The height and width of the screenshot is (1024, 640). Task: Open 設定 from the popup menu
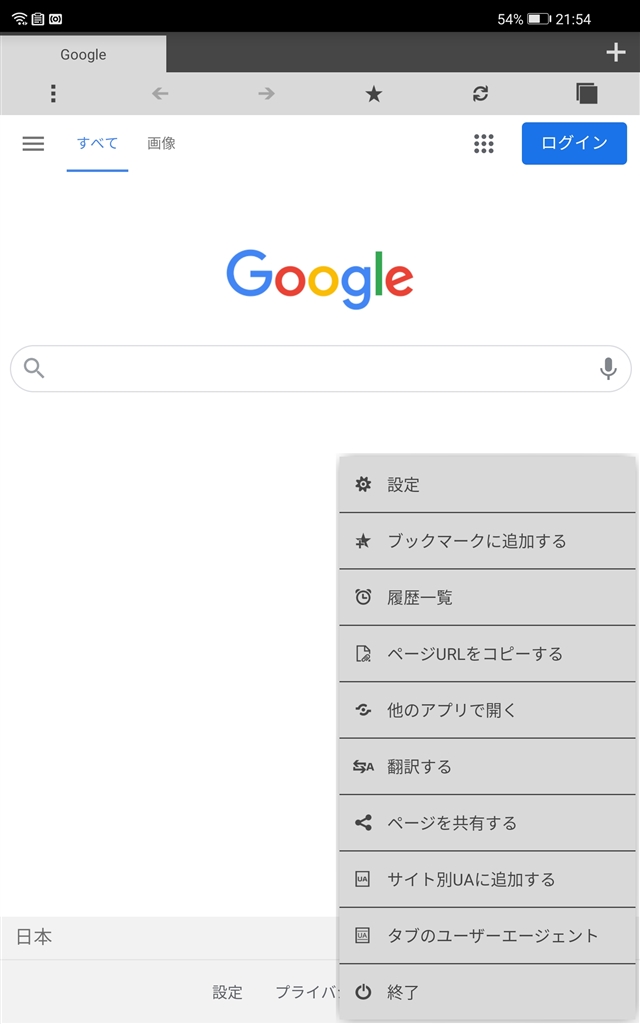pos(487,485)
